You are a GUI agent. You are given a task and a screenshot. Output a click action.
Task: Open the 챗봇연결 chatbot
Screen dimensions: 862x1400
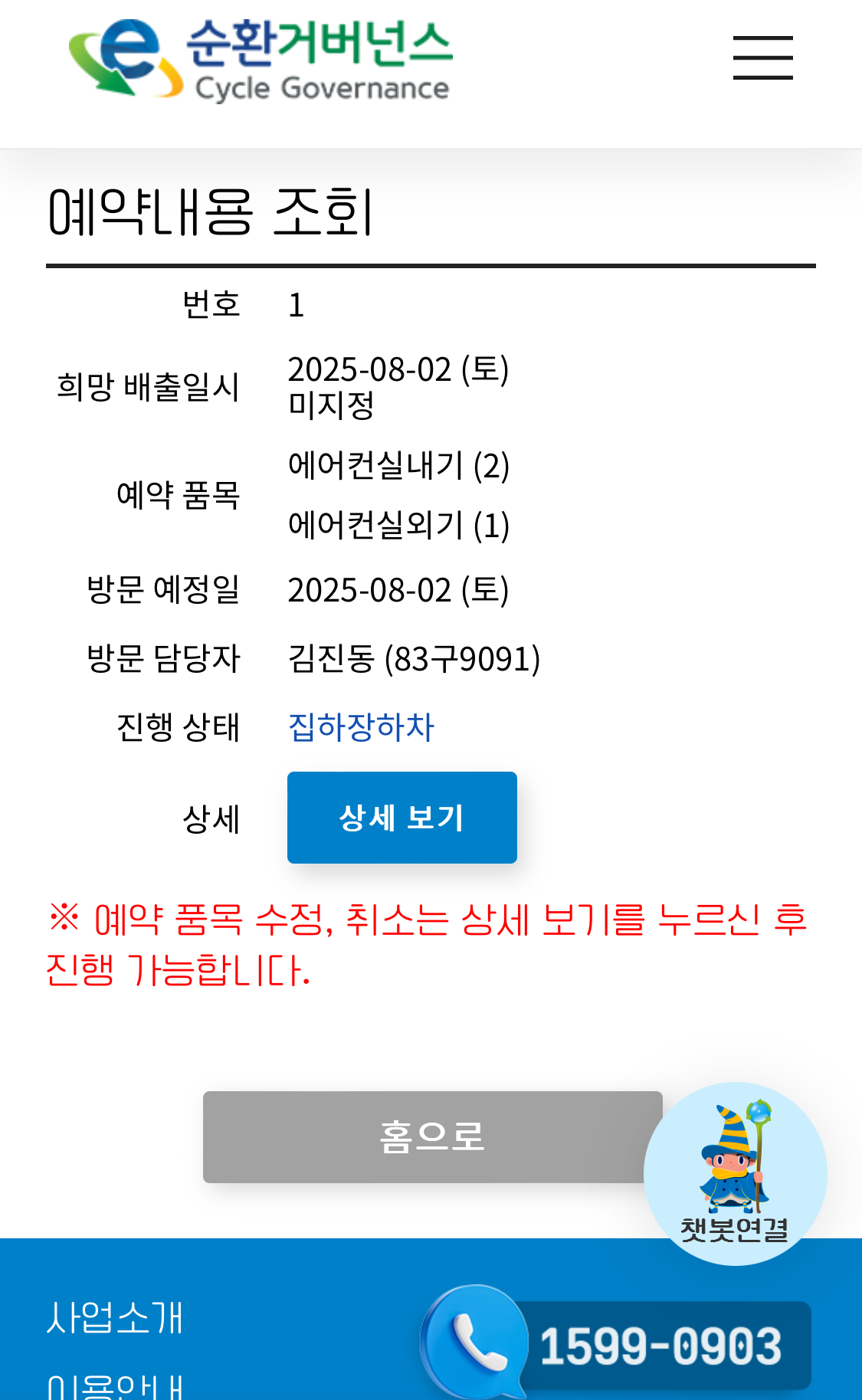click(x=735, y=1172)
